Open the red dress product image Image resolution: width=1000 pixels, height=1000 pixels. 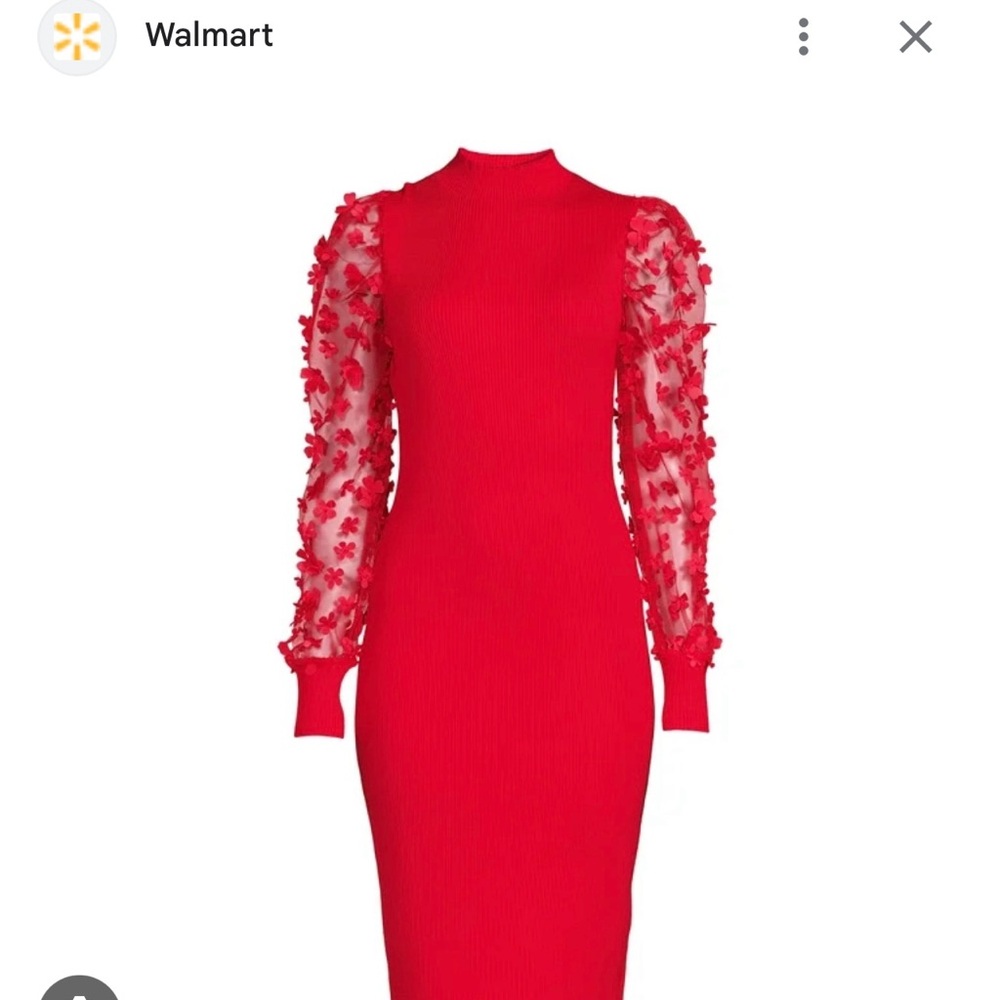(x=503, y=560)
